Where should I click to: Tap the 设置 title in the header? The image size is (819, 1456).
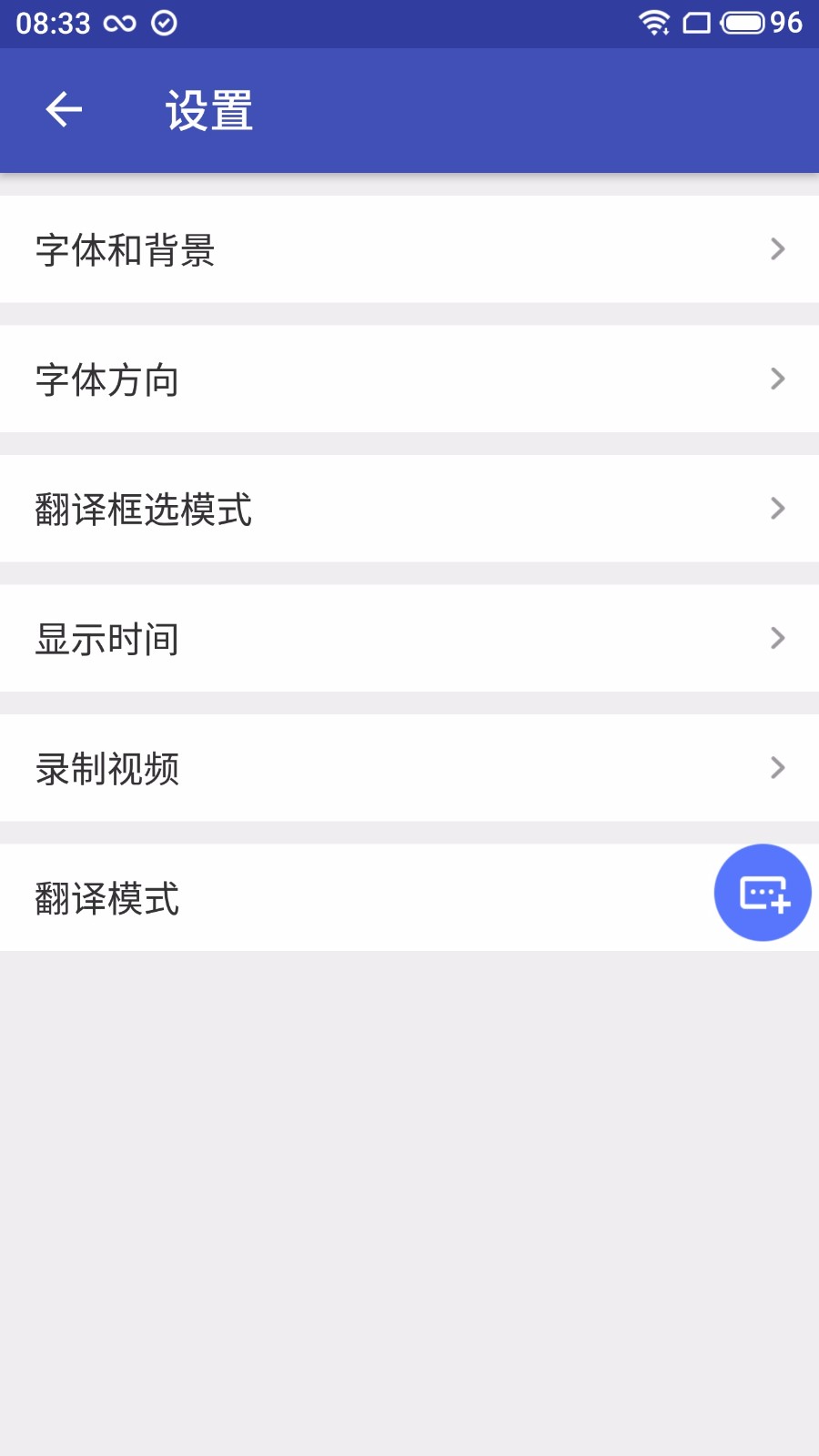tap(207, 109)
